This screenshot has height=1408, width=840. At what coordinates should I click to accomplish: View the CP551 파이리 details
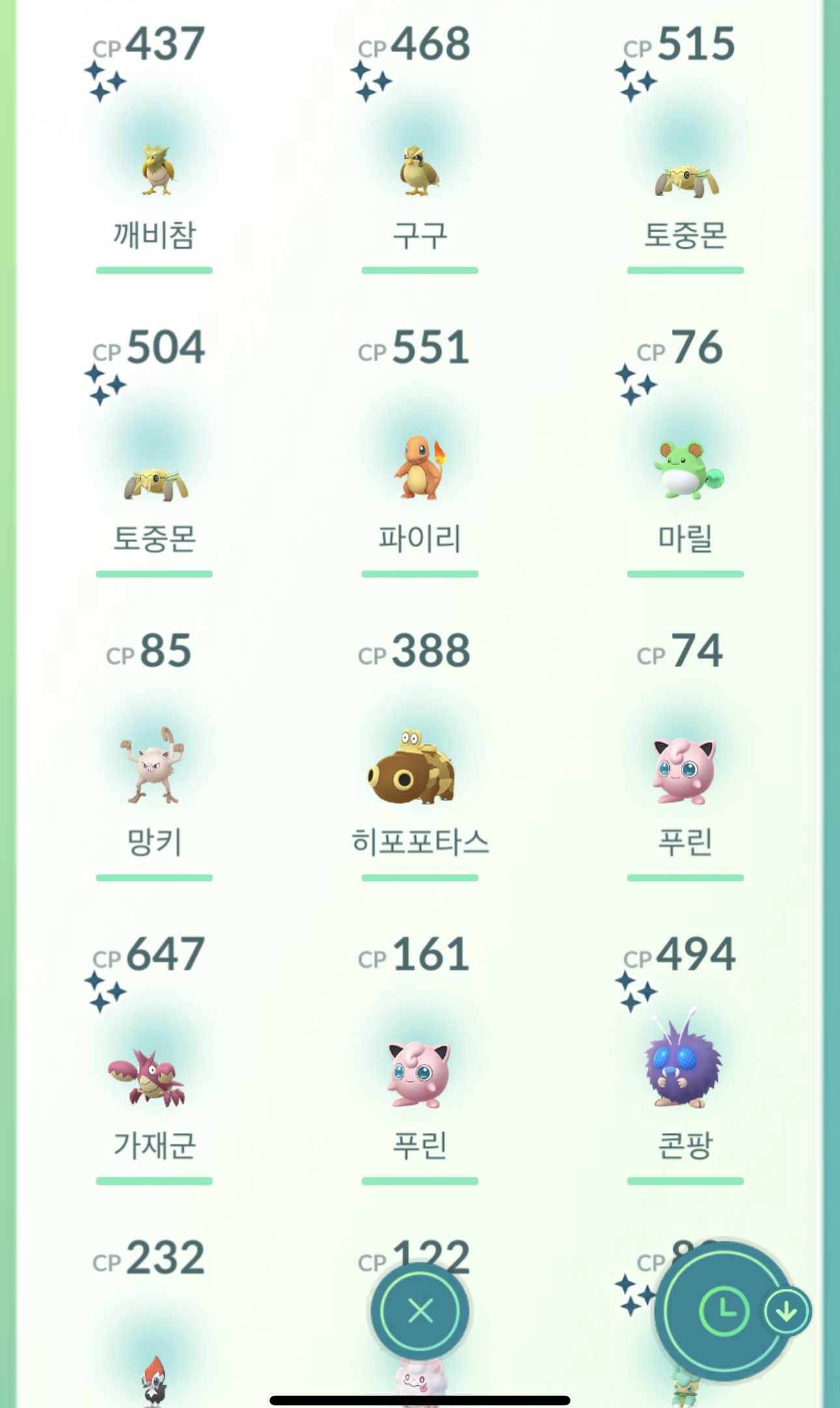pos(419,468)
